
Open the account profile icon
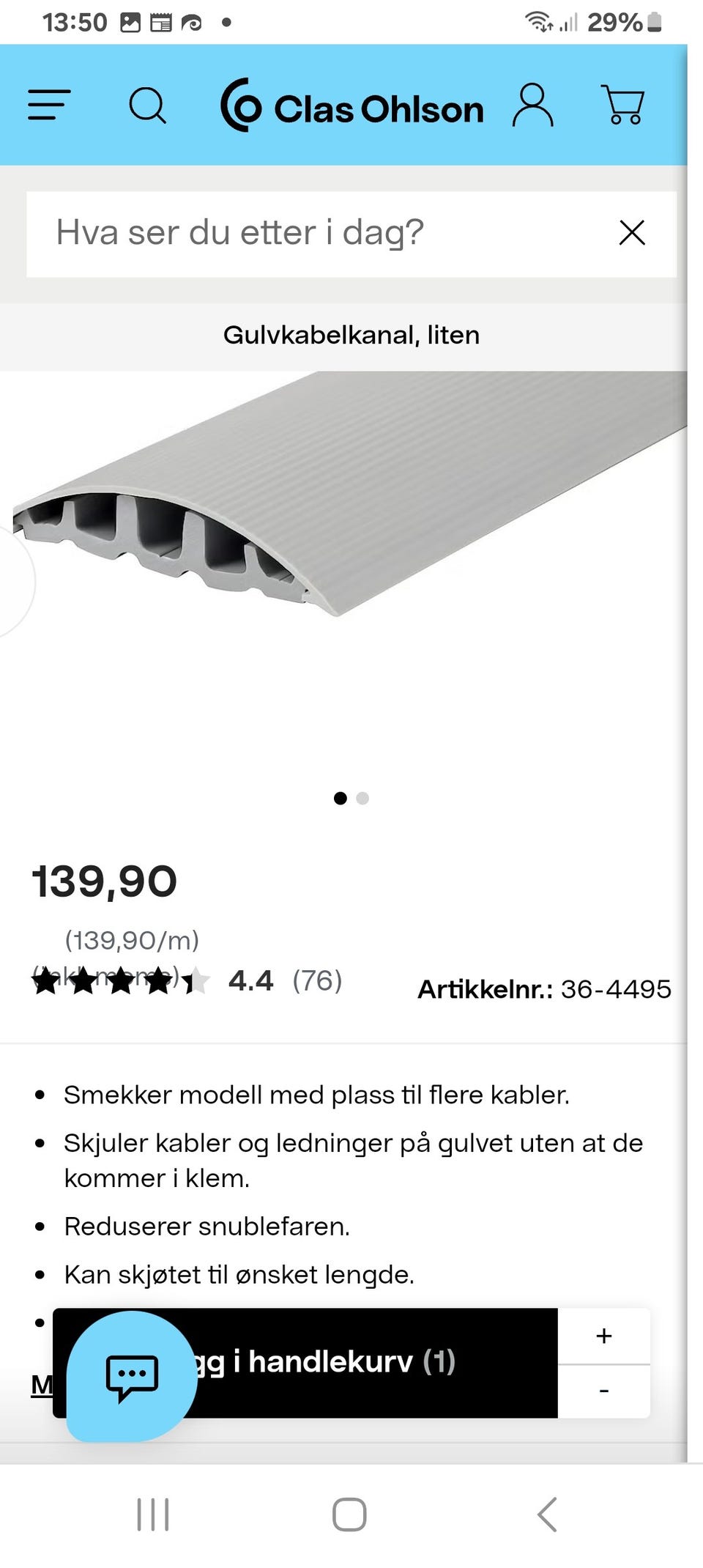(534, 105)
